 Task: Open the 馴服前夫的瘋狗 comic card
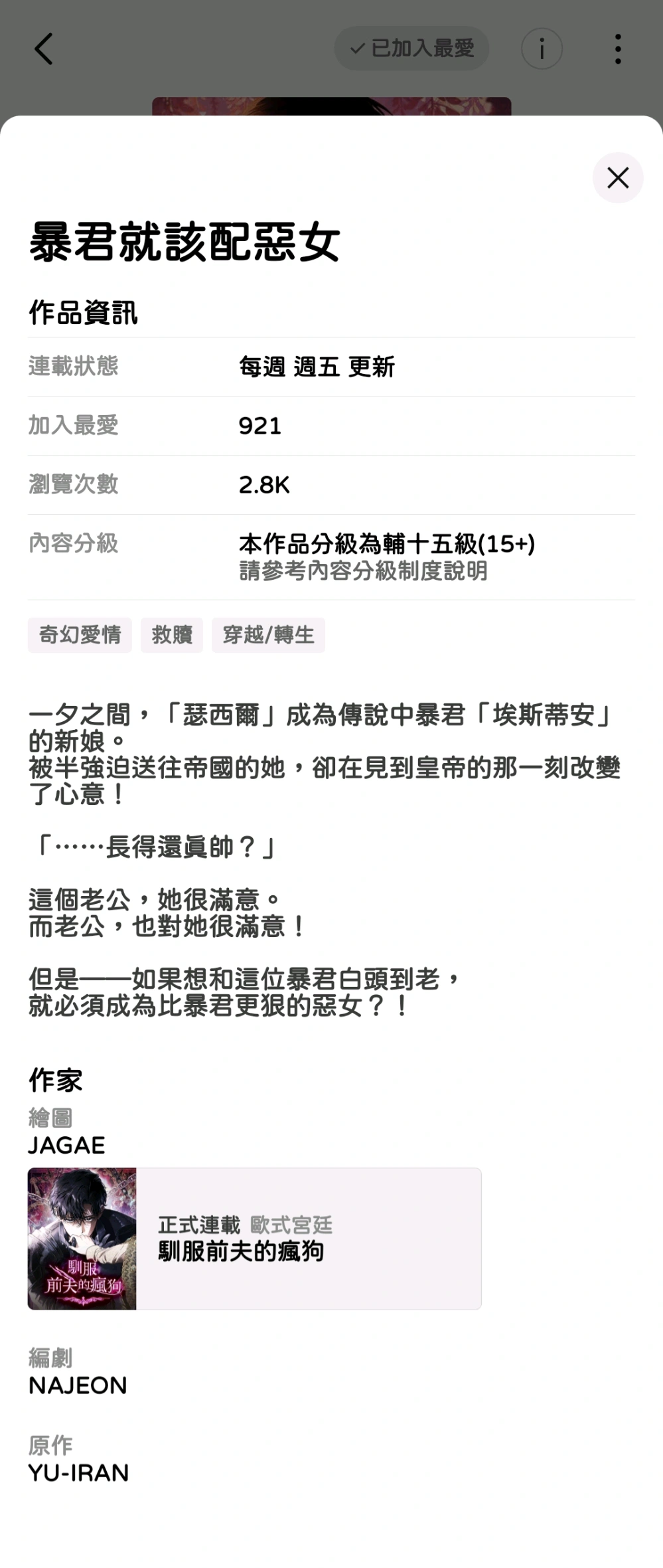point(254,1239)
